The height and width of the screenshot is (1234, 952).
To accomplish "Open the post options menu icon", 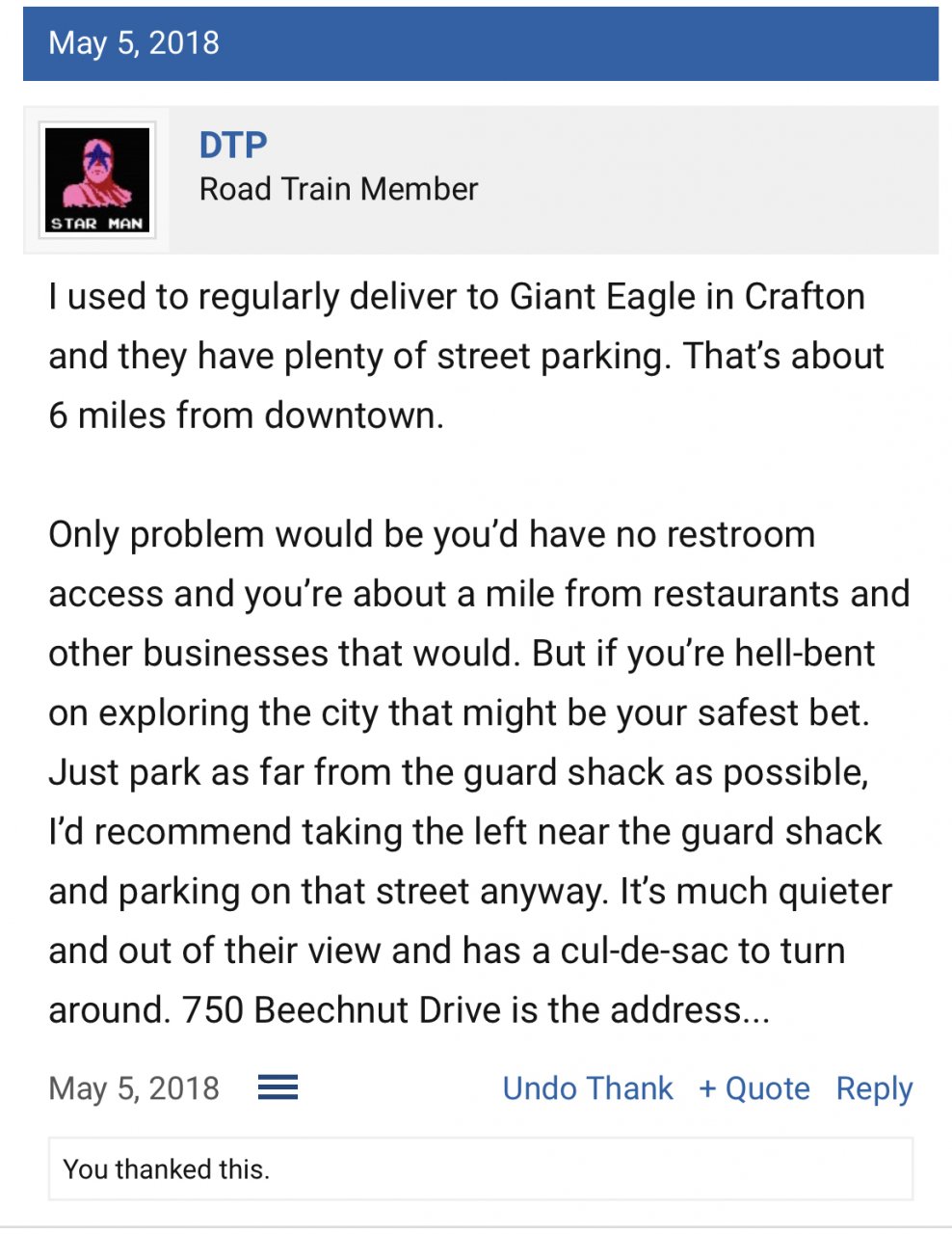I will tap(278, 1087).
